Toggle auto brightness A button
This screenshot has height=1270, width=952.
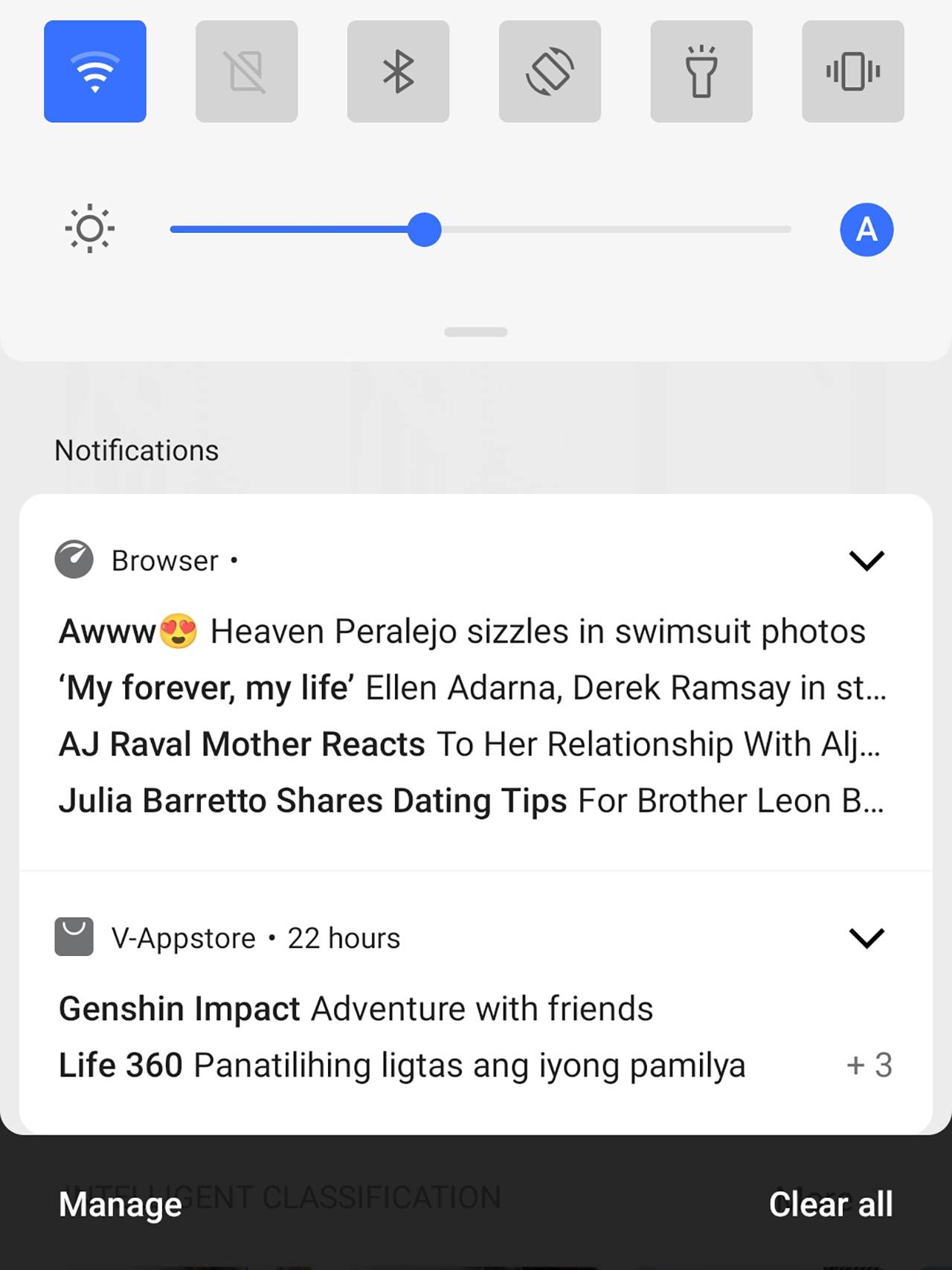866,230
